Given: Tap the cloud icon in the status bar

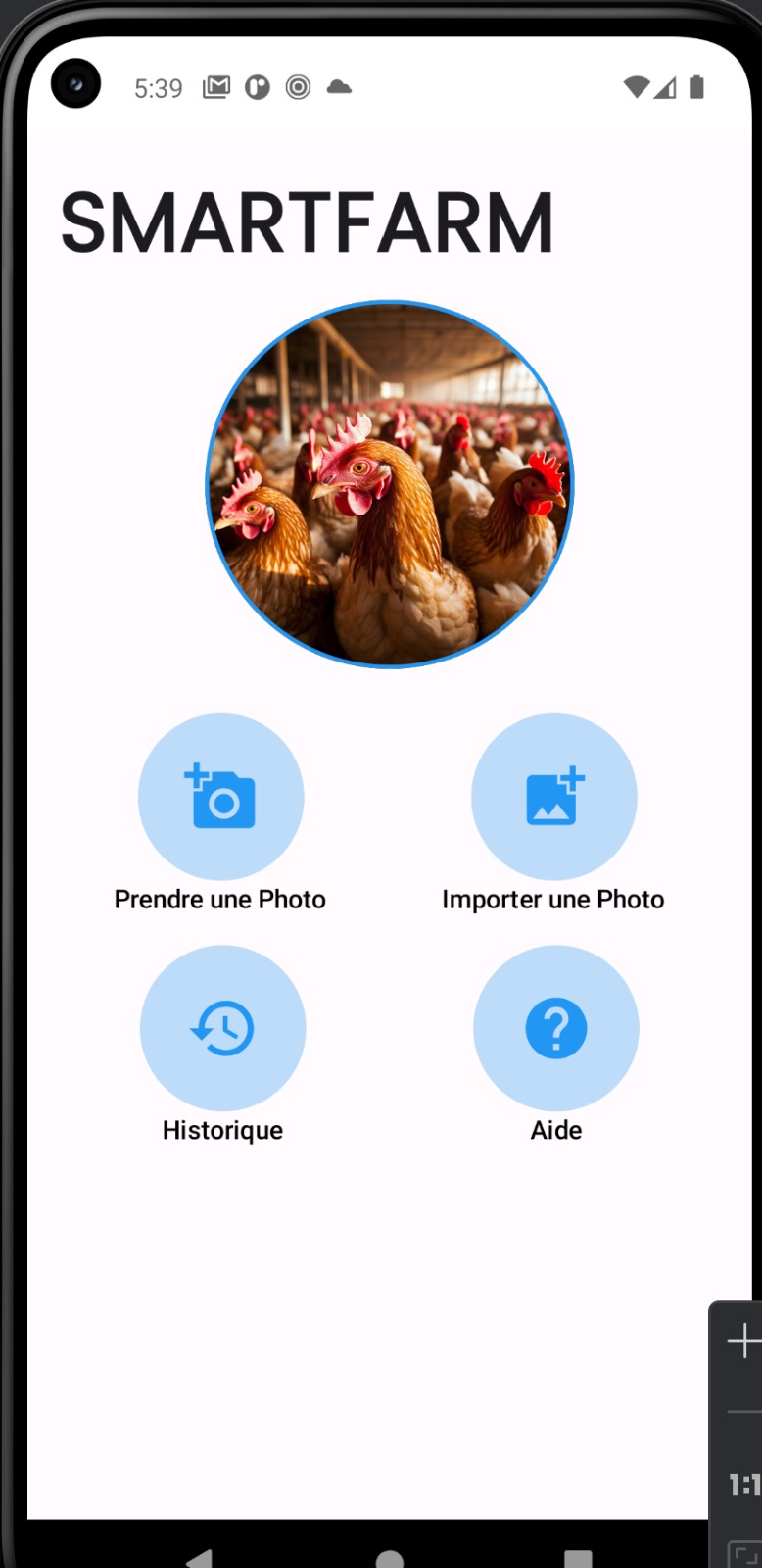Looking at the screenshot, I should pyautogui.click(x=340, y=87).
